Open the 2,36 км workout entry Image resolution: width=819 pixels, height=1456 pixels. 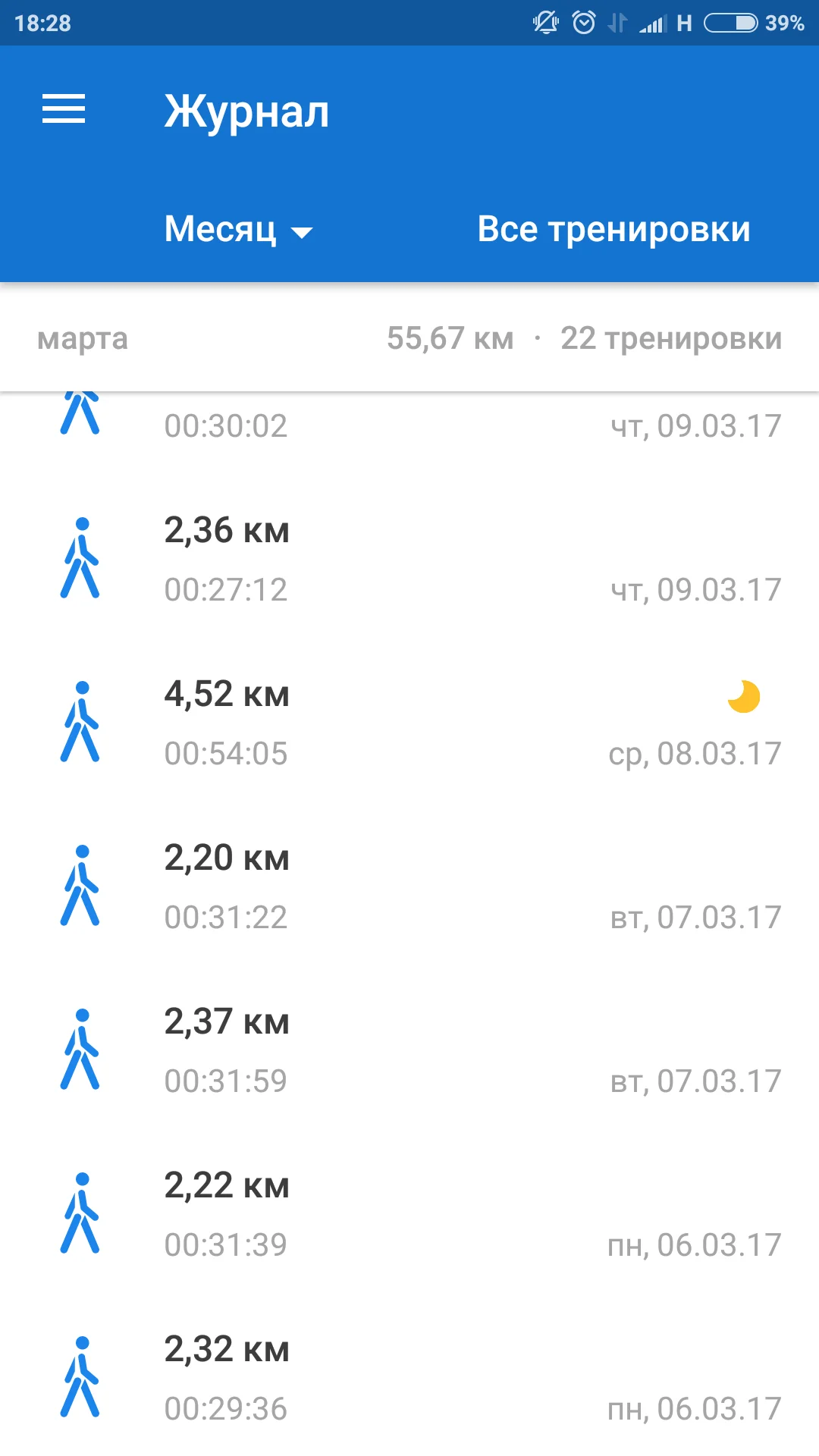(409, 560)
